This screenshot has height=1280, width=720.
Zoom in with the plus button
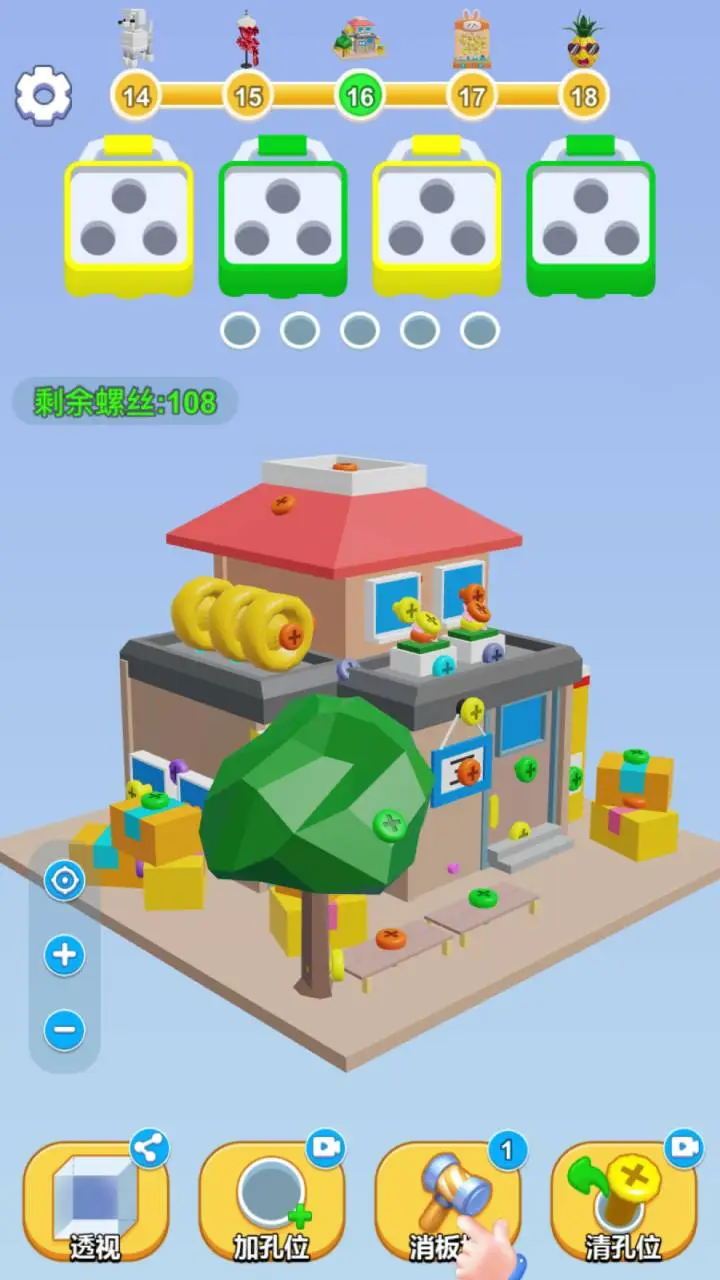65,955
